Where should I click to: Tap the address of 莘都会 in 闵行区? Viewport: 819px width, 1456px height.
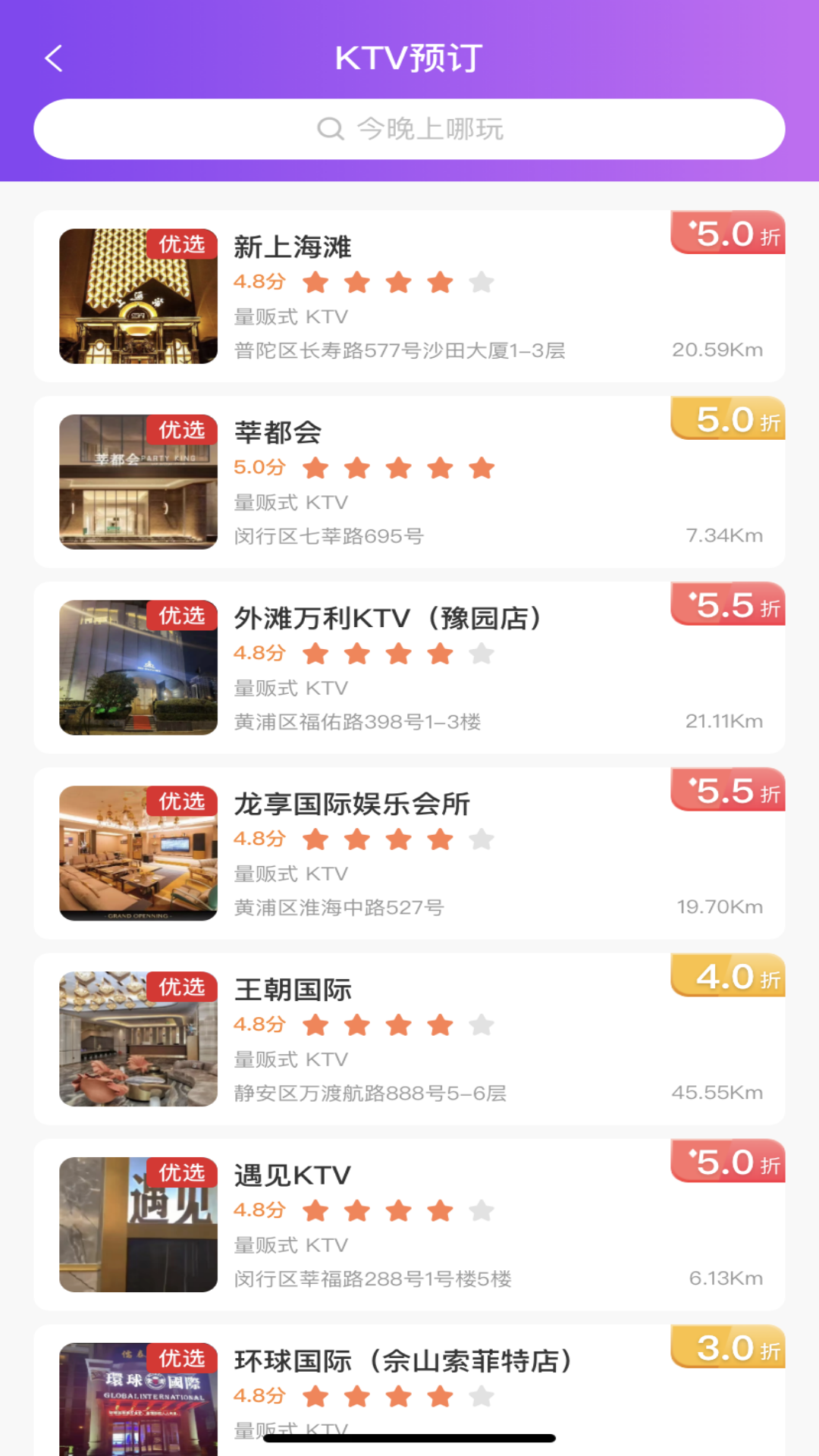[x=329, y=536]
